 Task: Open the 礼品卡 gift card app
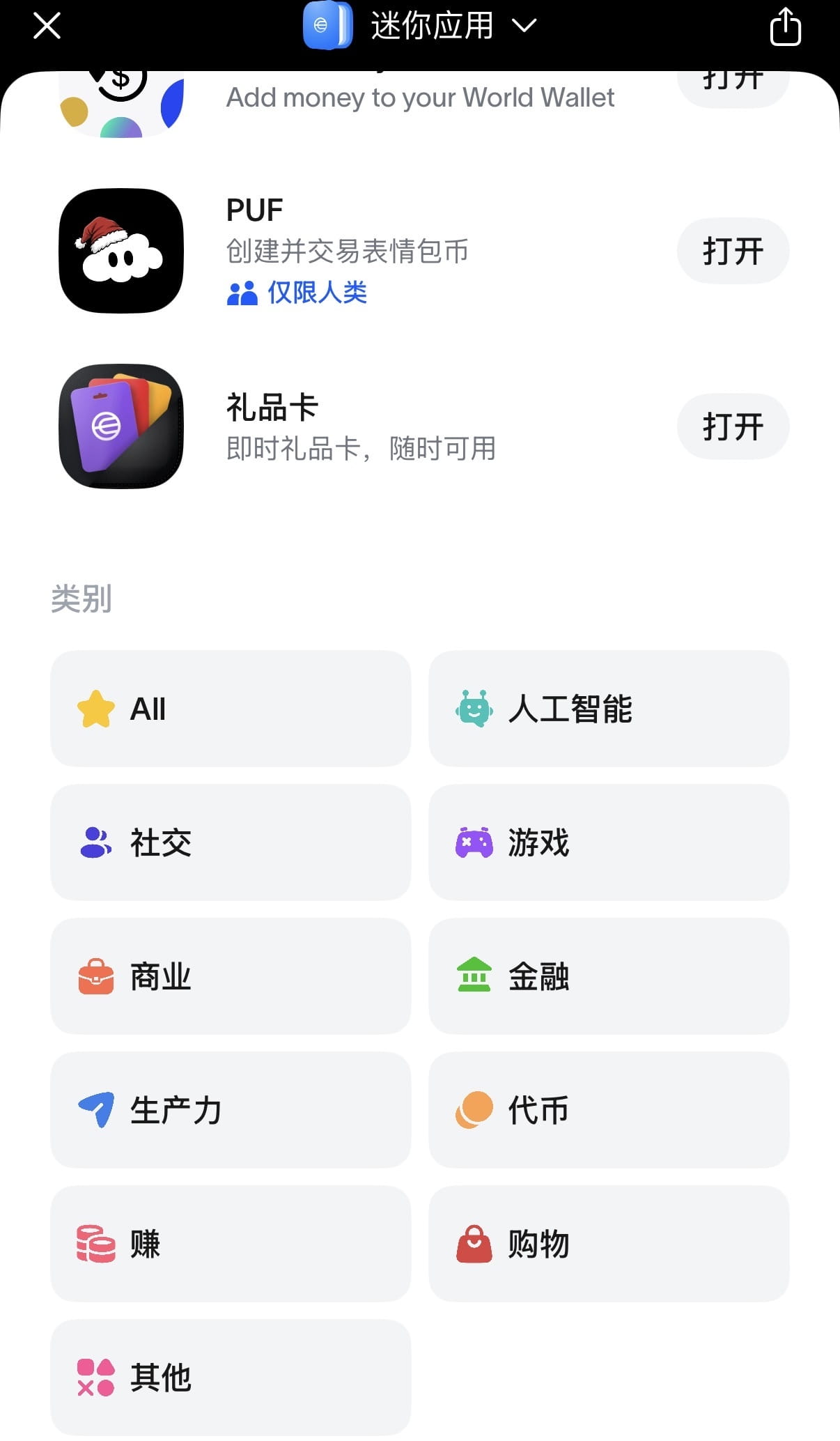[733, 426]
